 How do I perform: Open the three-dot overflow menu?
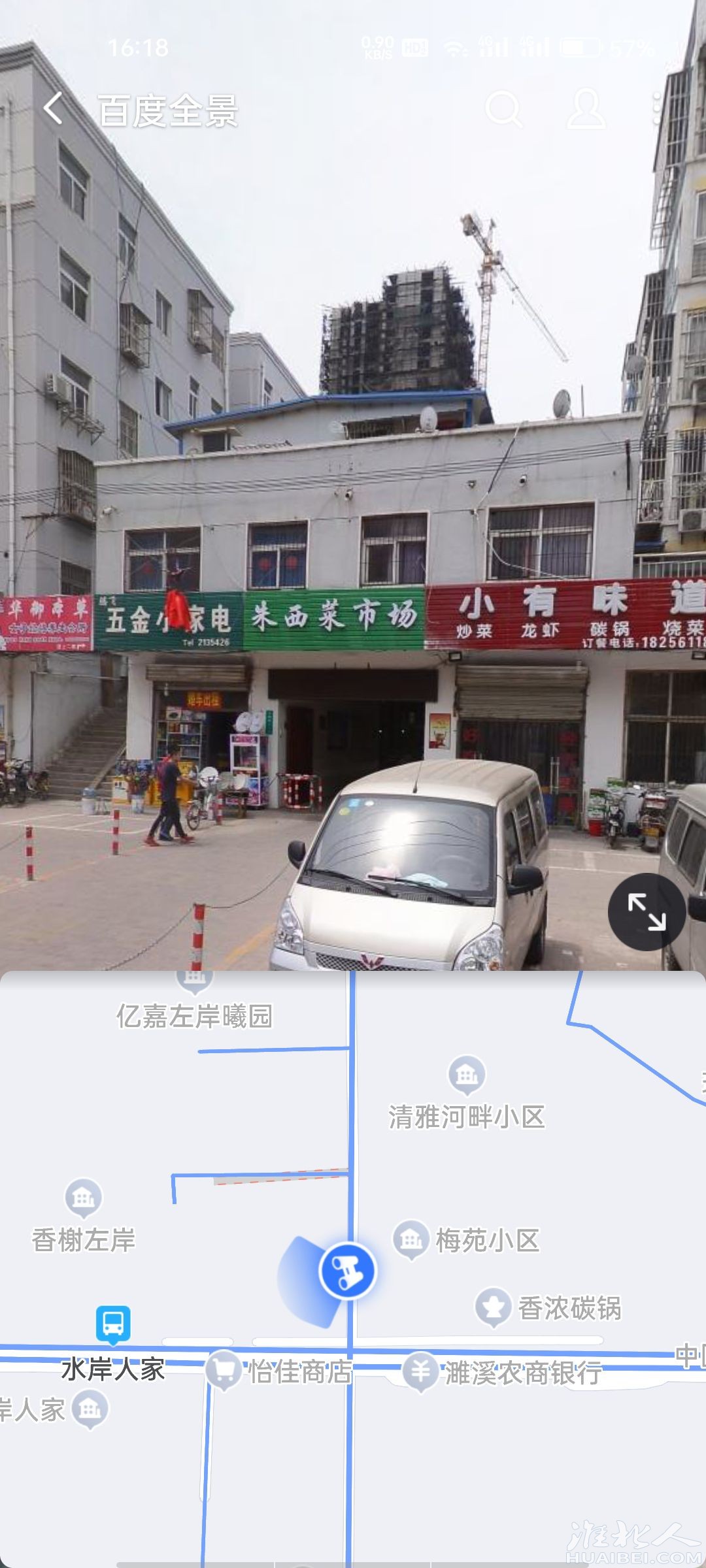(656, 108)
